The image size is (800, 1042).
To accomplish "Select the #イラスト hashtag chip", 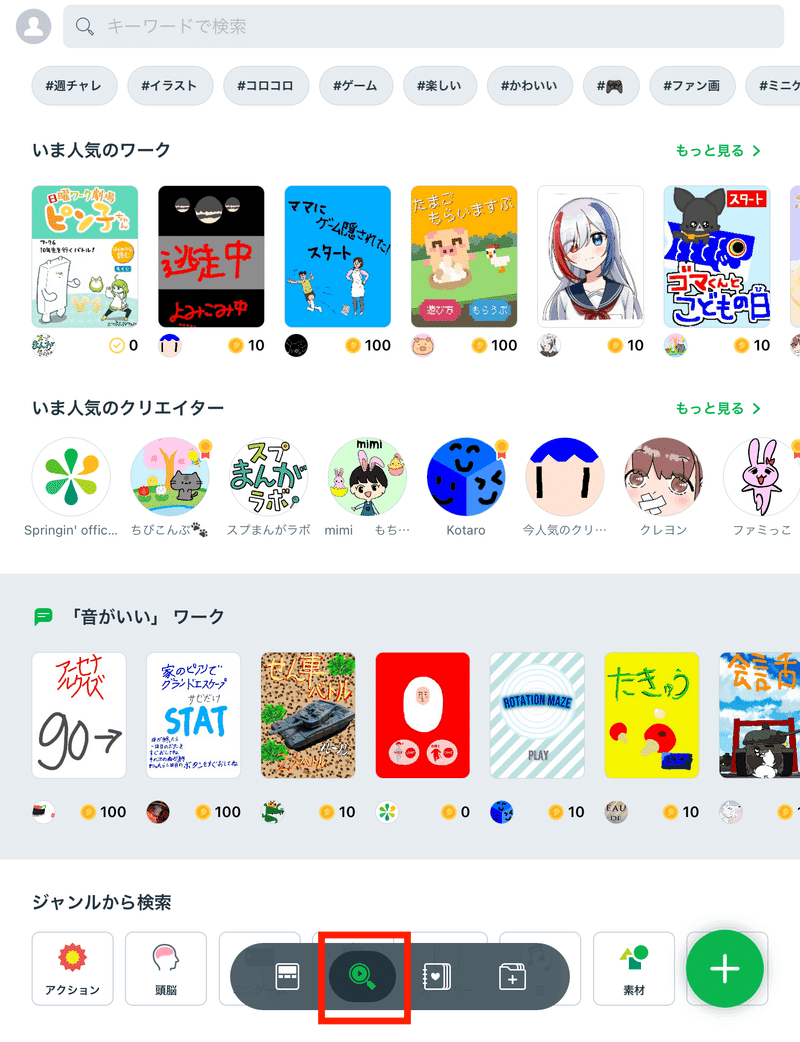I will click(171, 86).
